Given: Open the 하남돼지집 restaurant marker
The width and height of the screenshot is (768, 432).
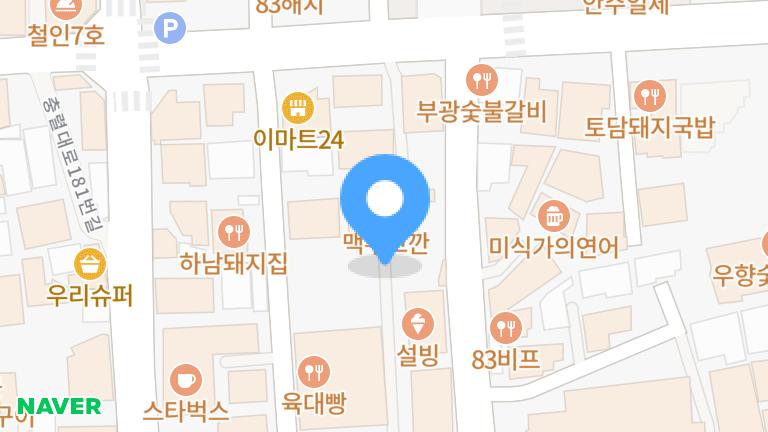Looking at the screenshot, I should pyautogui.click(x=233, y=232).
